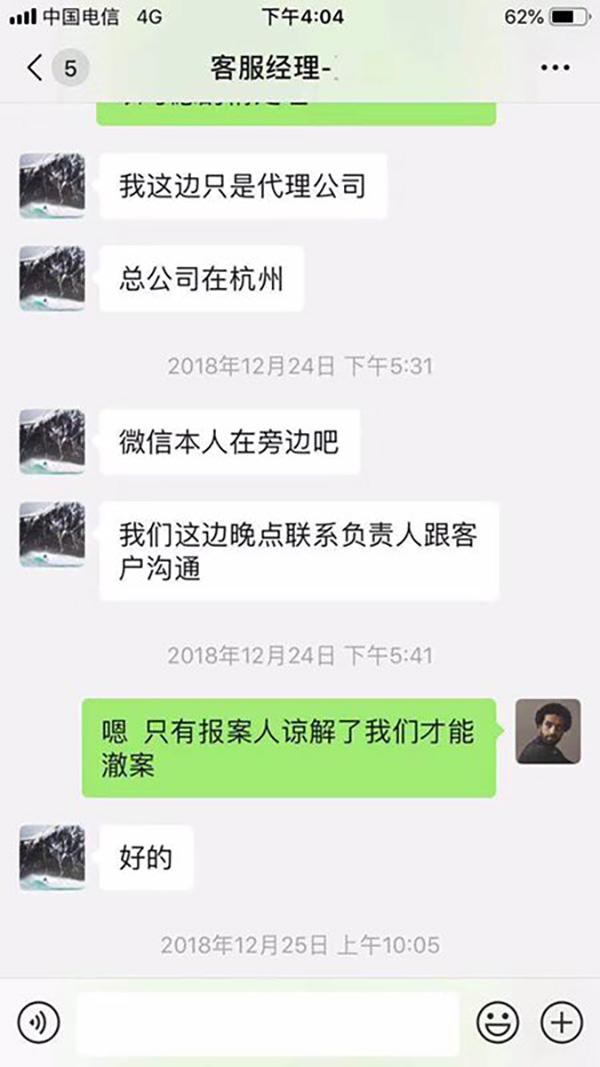
Task: Open the plus attachments menu
Action: [x=561, y=1022]
